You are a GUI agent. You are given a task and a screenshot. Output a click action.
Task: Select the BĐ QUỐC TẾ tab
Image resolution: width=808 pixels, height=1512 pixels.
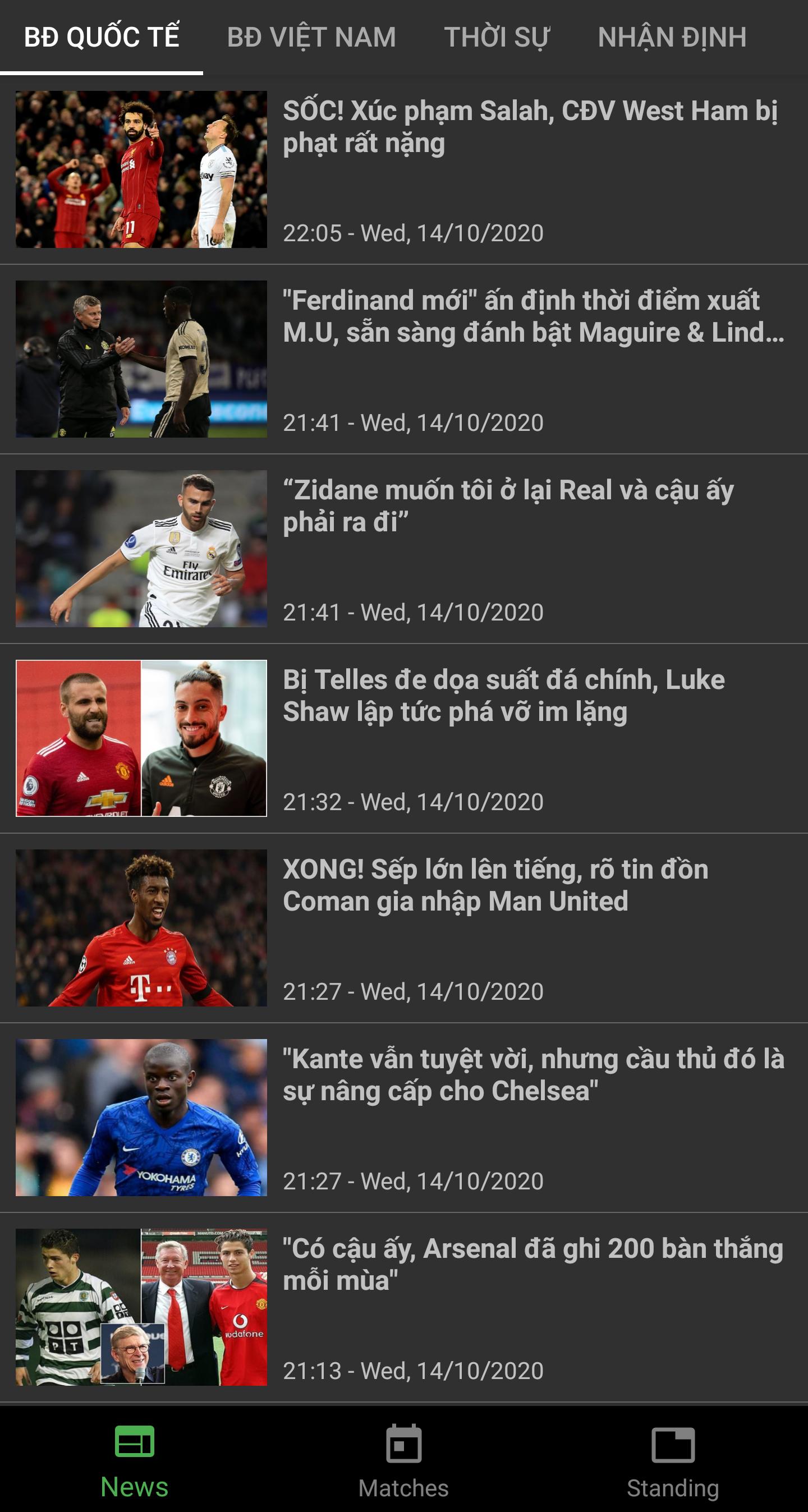point(102,37)
